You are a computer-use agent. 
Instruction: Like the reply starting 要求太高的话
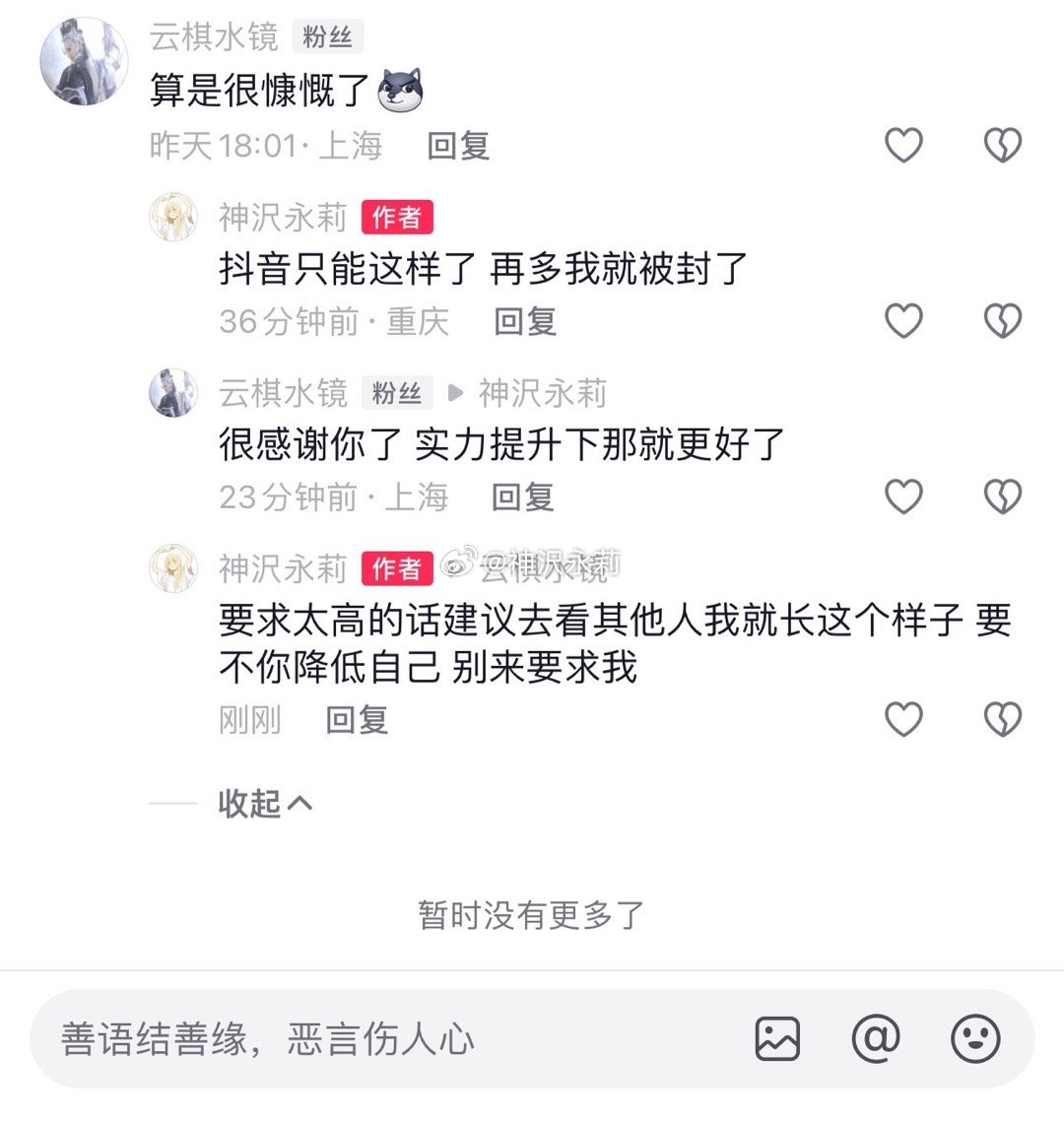pyautogui.click(x=903, y=720)
